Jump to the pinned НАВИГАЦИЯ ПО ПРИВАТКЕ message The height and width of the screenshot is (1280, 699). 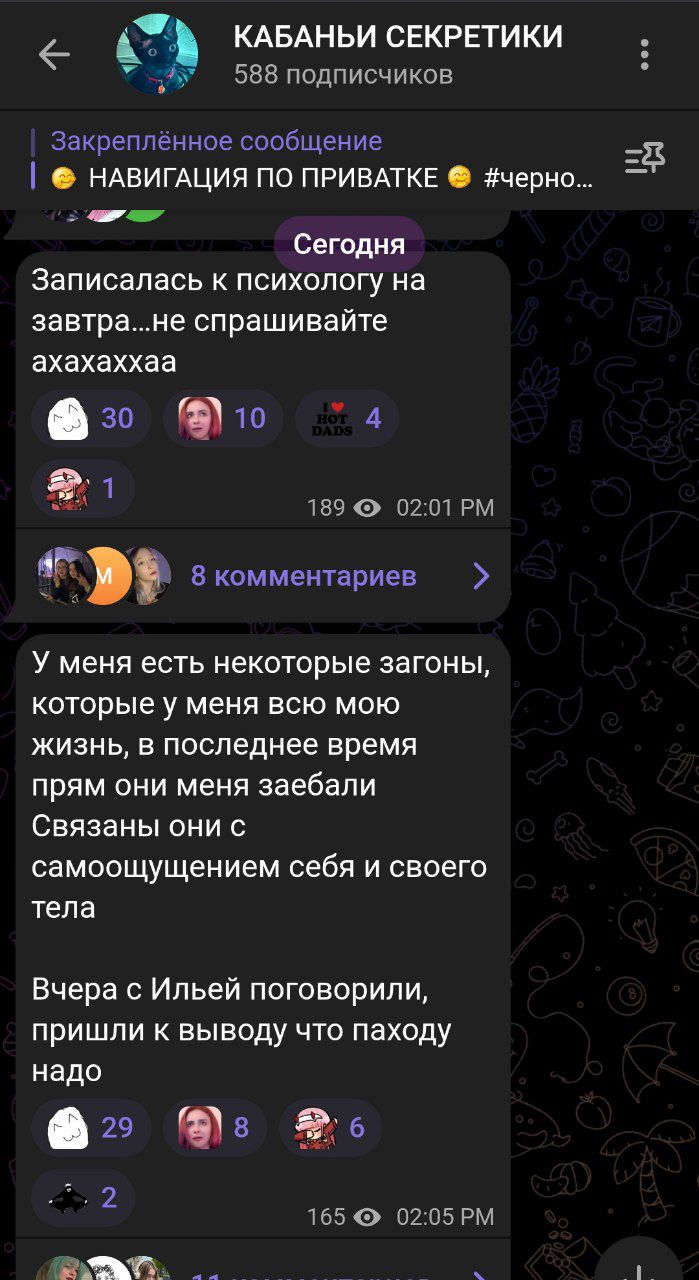pyautogui.click(x=311, y=160)
